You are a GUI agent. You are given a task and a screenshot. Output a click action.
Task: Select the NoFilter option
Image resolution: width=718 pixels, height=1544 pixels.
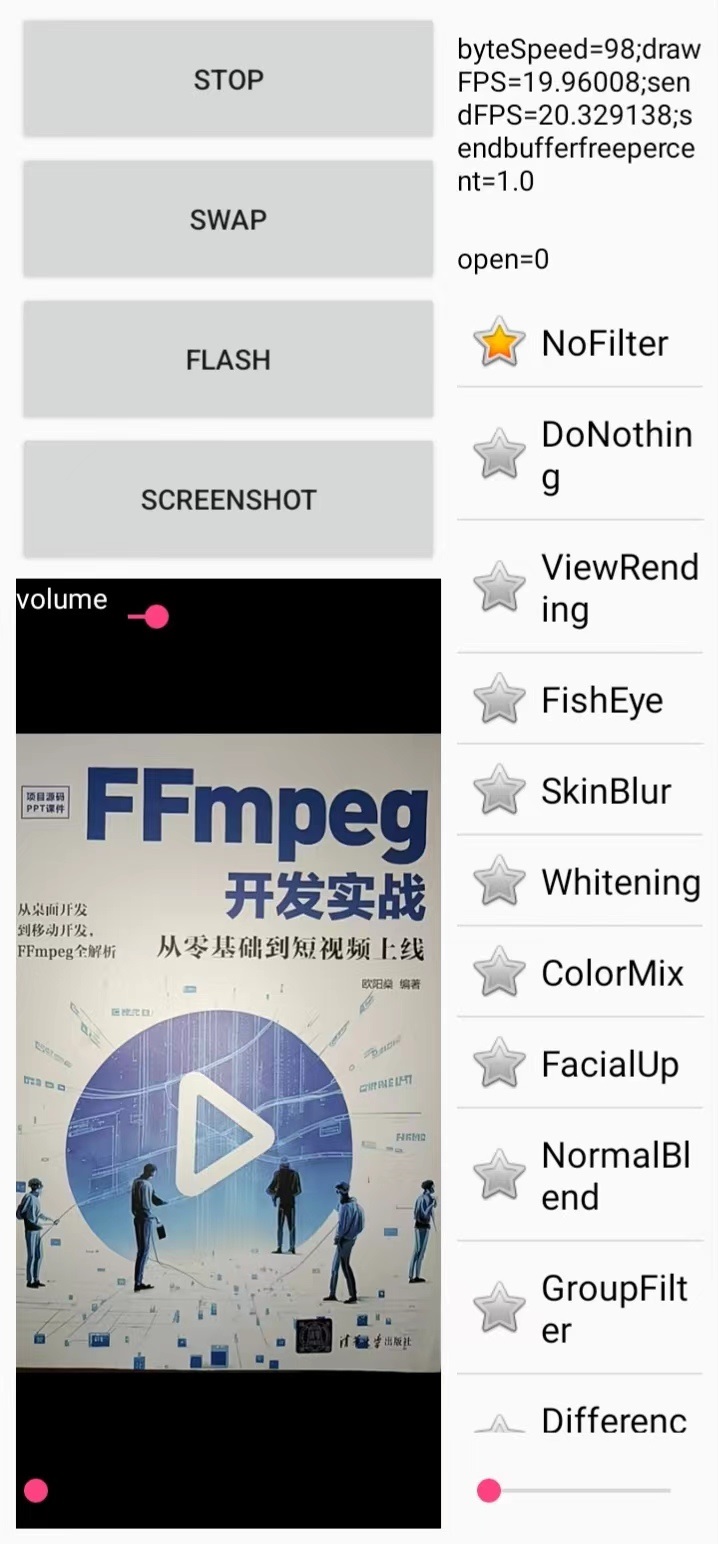point(579,343)
